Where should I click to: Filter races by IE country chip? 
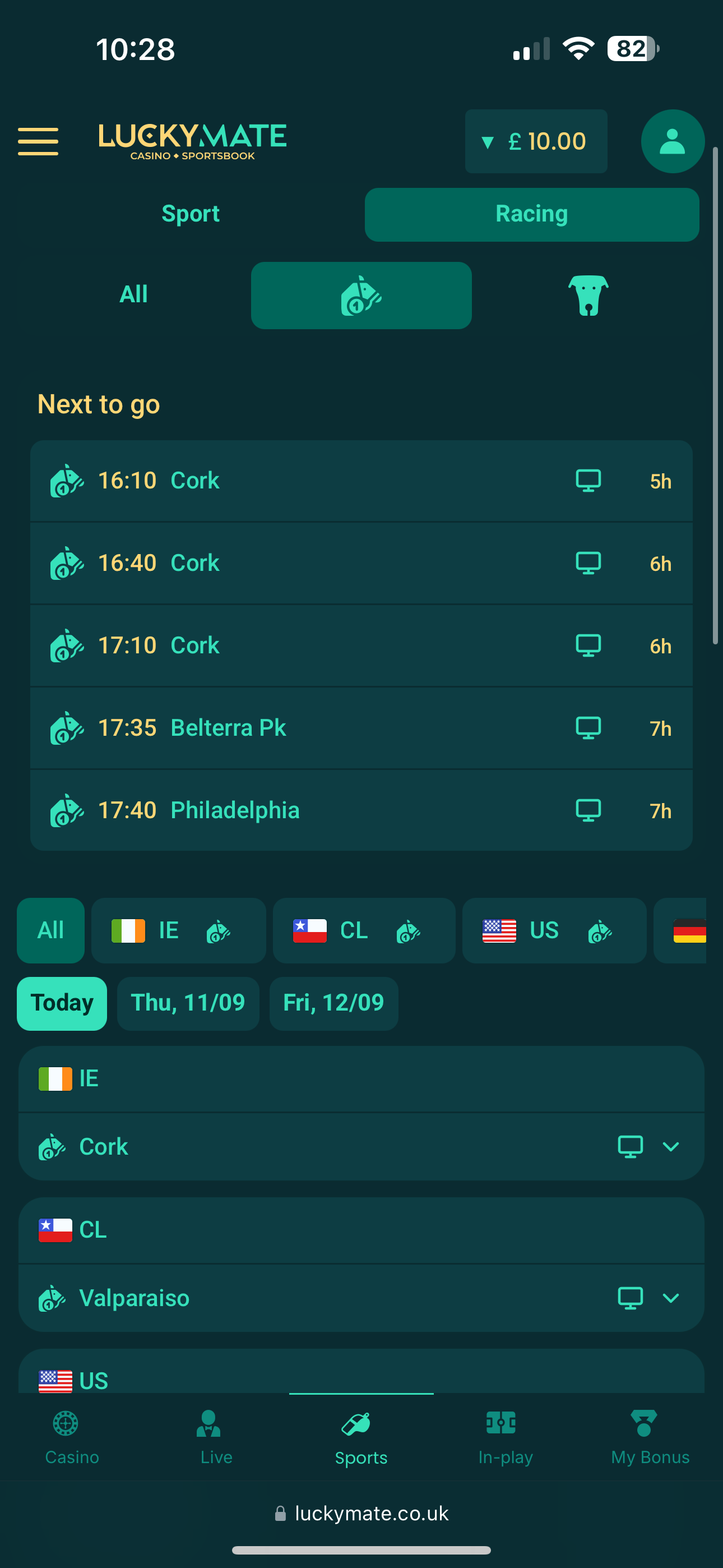(178, 930)
